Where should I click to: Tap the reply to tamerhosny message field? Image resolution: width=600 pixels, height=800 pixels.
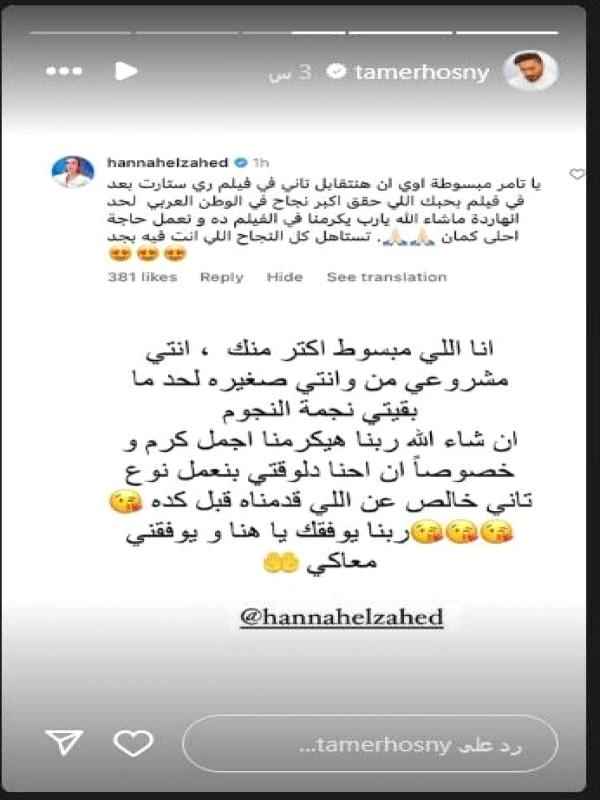click(x=370, y=743)
